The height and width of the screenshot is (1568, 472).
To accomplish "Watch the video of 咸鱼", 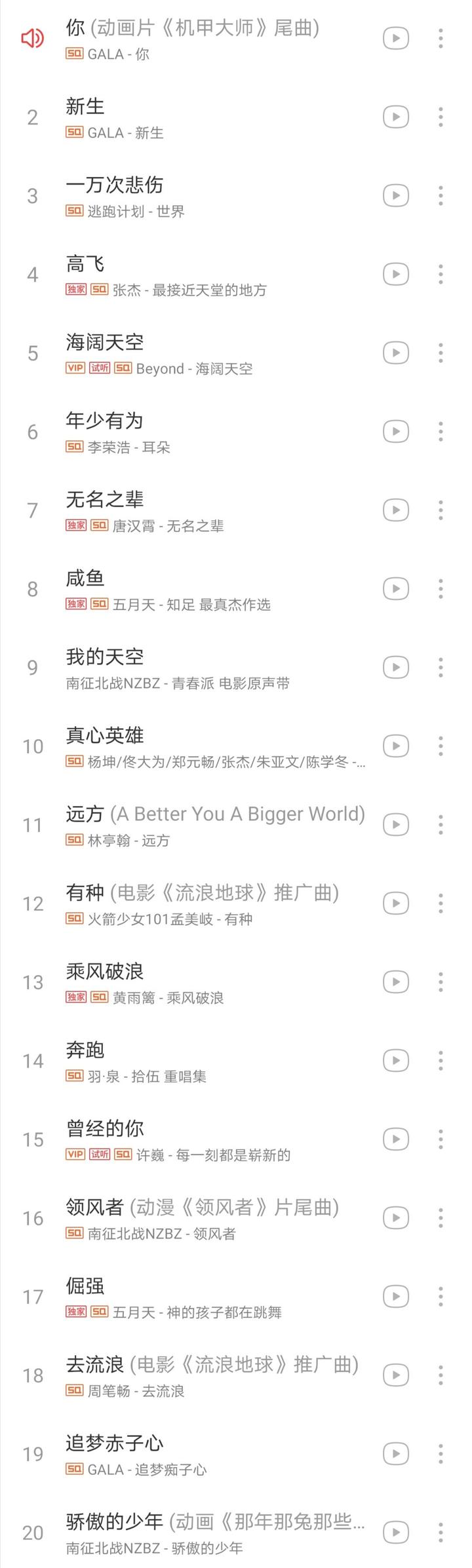I will click(x=396, y=589).
